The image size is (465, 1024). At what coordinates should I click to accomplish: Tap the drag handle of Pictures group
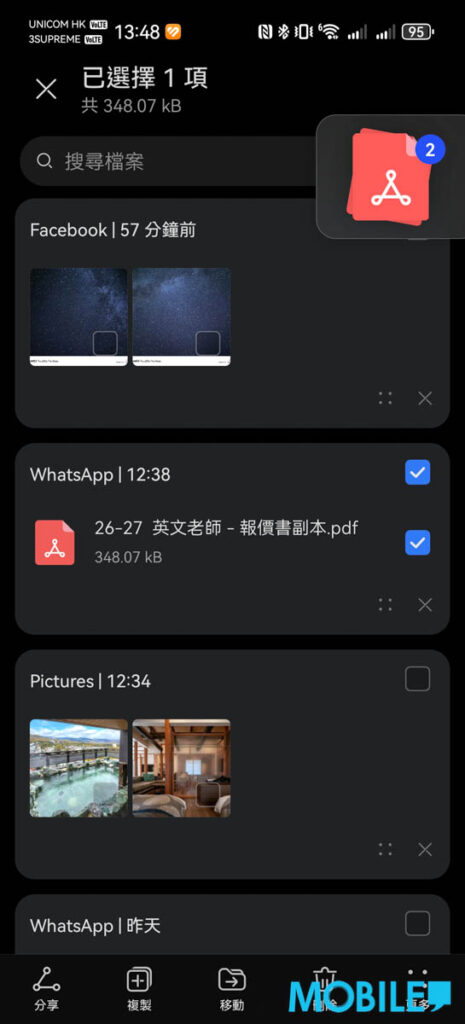385,850
